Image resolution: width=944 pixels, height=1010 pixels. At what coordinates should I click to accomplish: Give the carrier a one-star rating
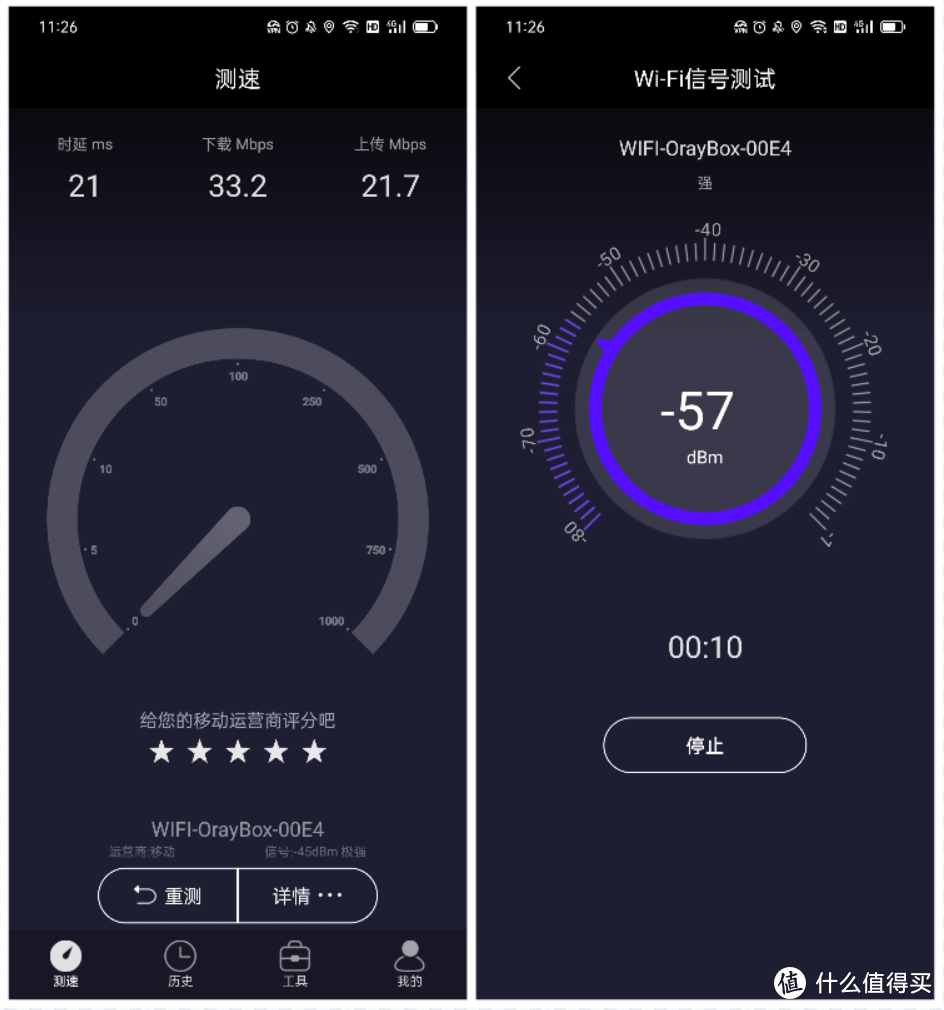point(161,752)
